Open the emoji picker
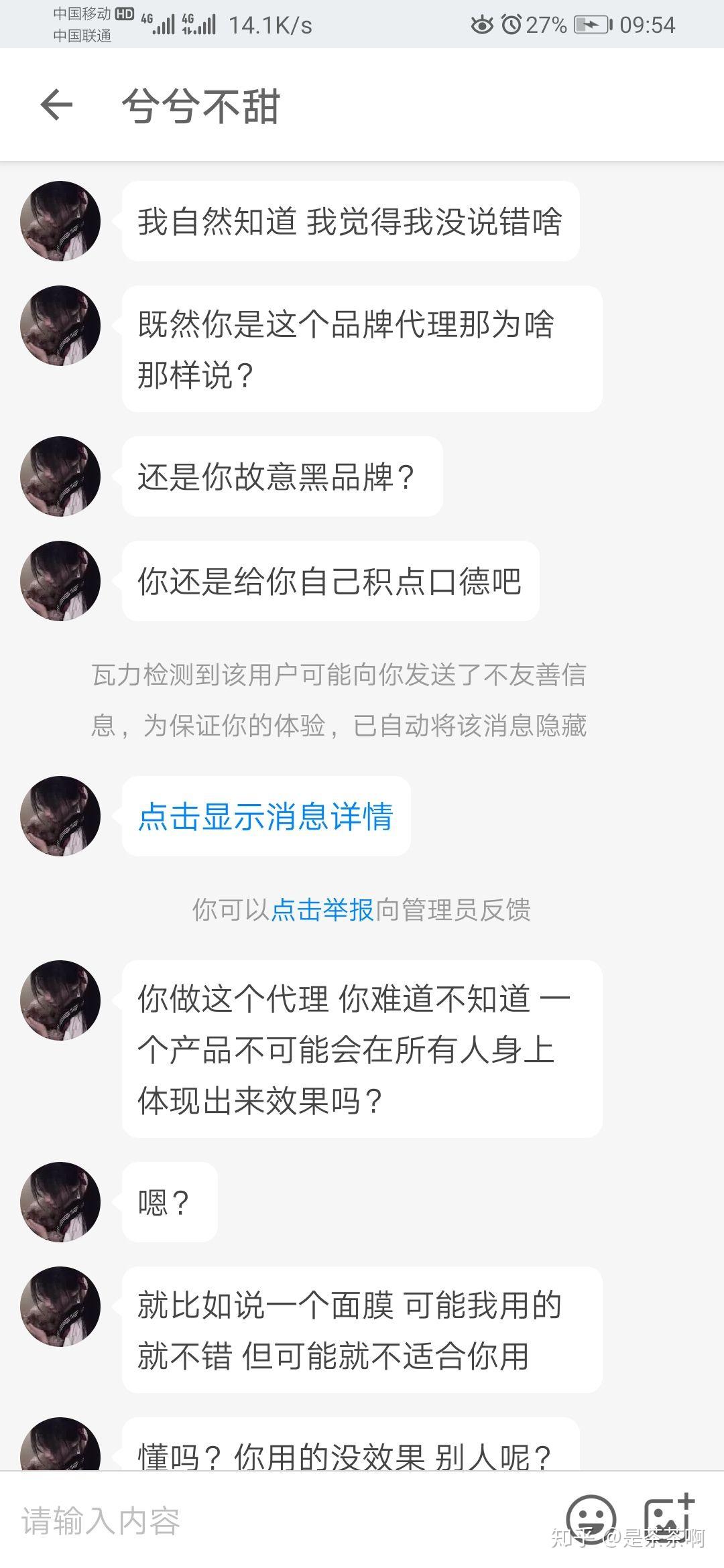 (591, 1519)
